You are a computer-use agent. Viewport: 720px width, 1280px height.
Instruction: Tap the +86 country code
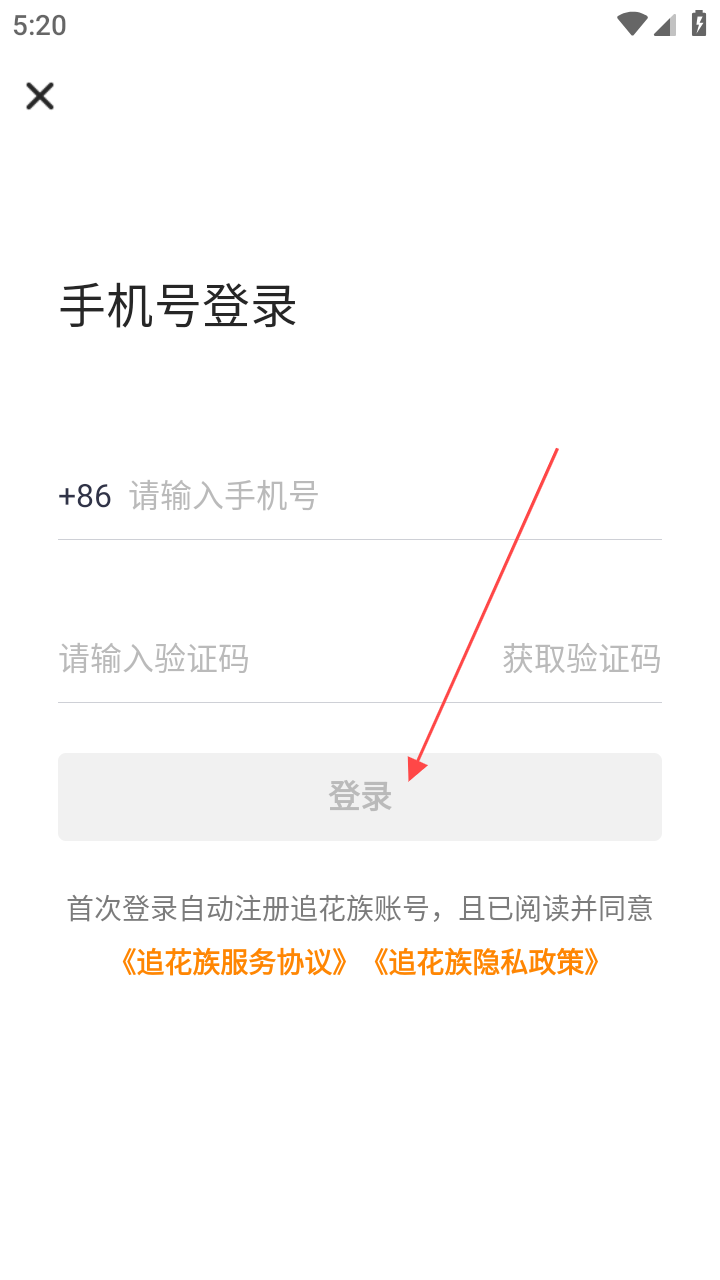[x=85, y=496]
